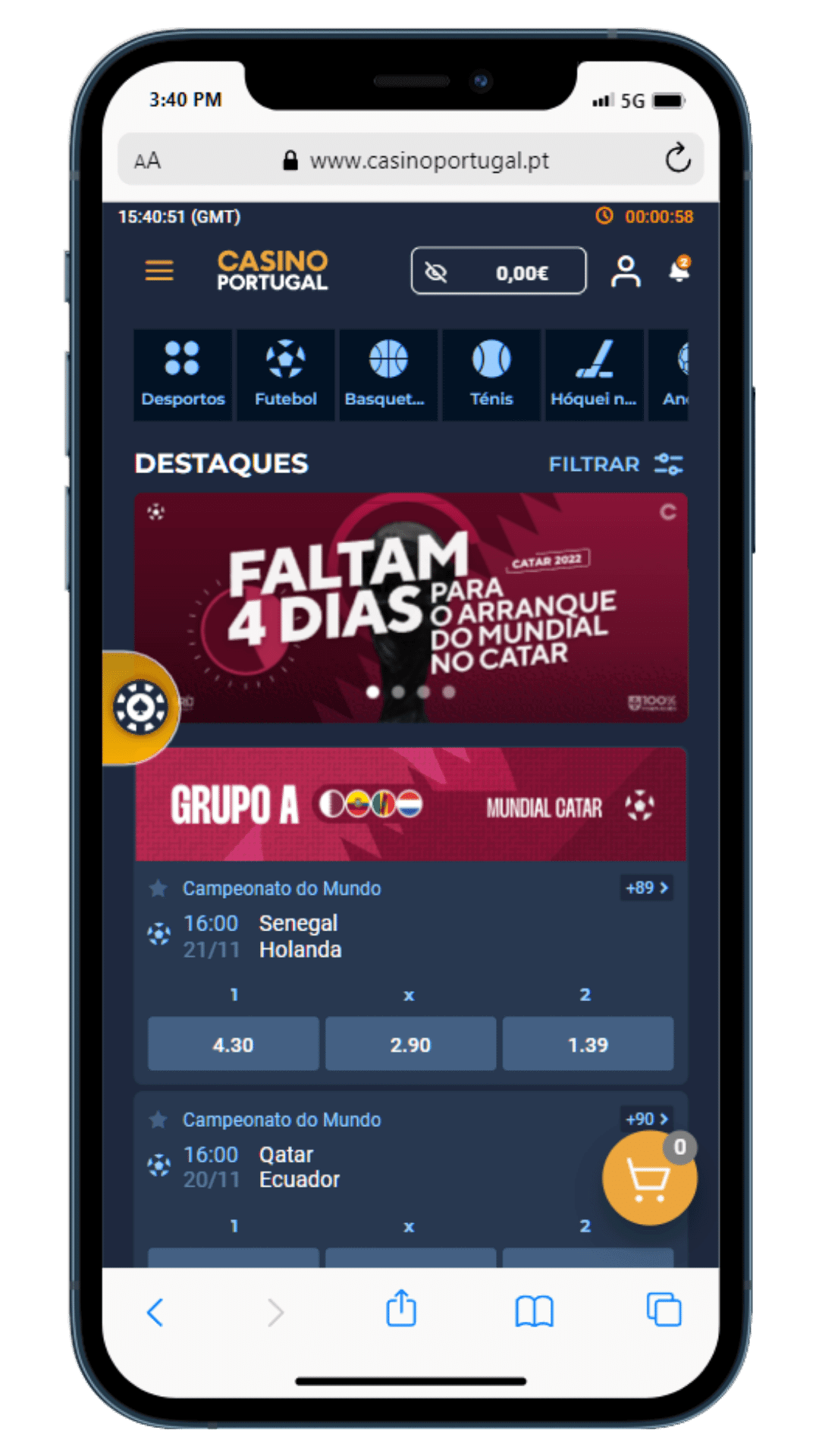
Task: Switch to the Ténis category
Action: (491, 375)
